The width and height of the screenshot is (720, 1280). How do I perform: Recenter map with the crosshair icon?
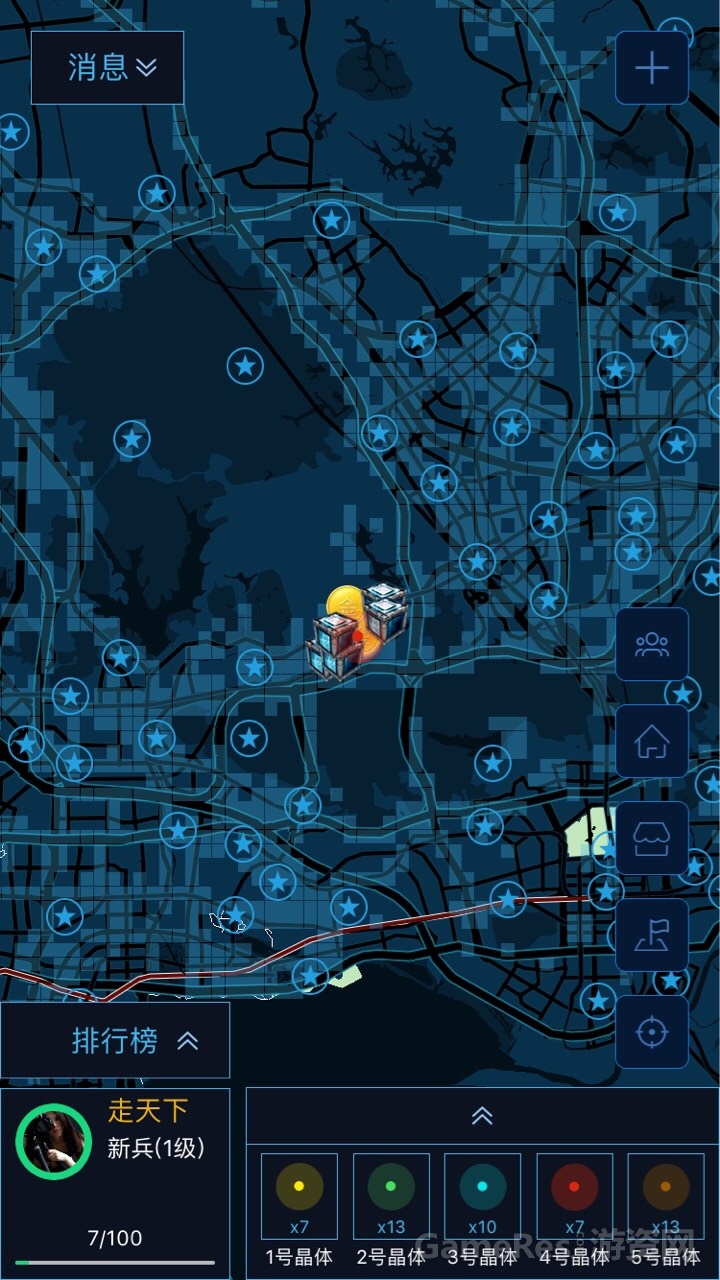[x=652, y=1032]
